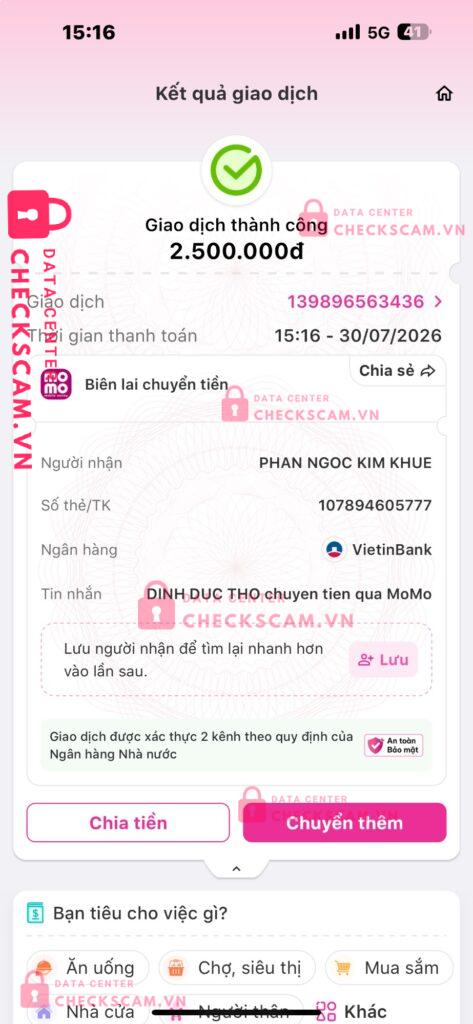This screenshot has width=473, height=1024.
Task: Tap Chuyển thêm to transfer more
Action: tap(344, 822)
